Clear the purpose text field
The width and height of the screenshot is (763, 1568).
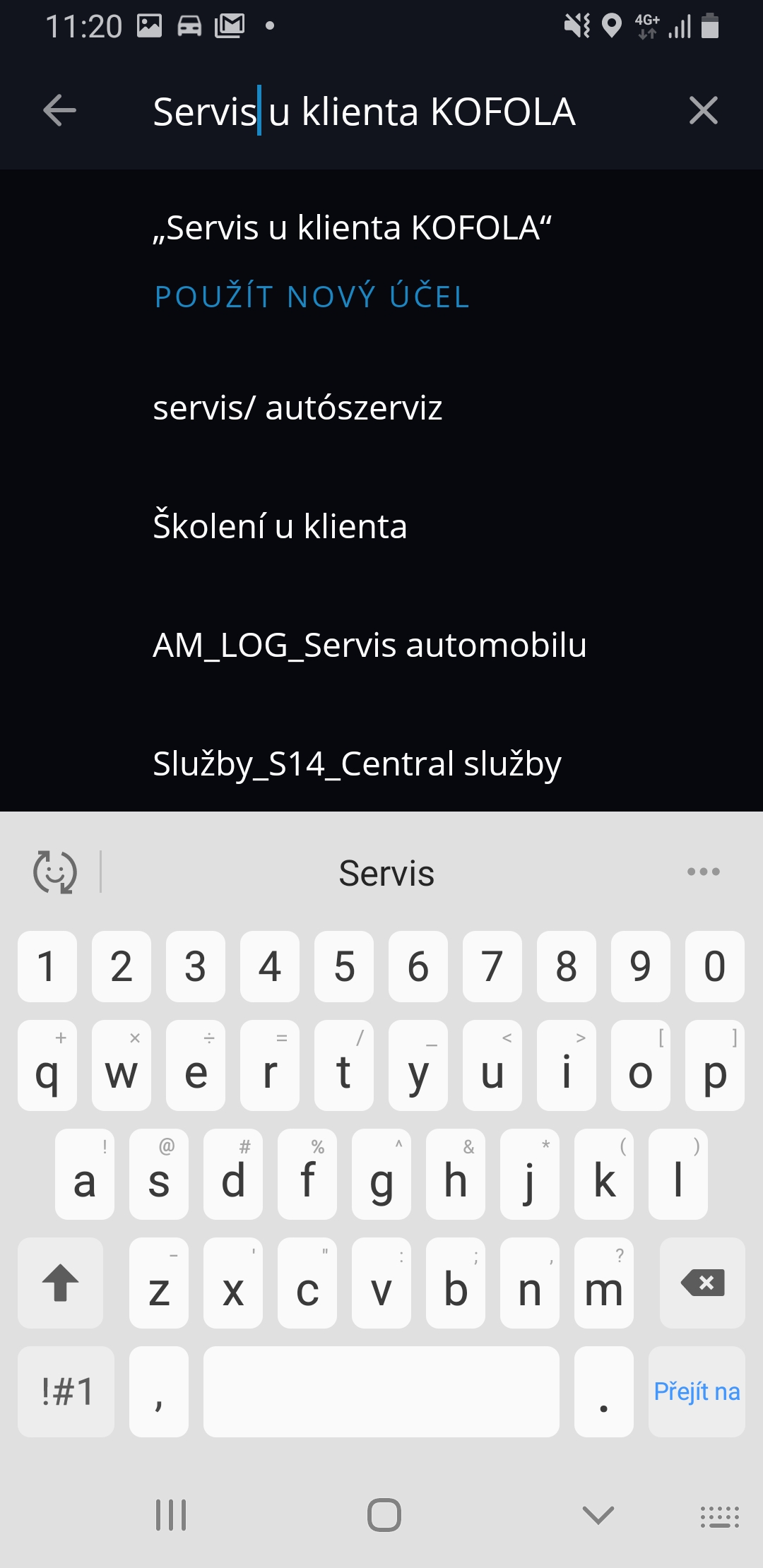tap(703, 111)
